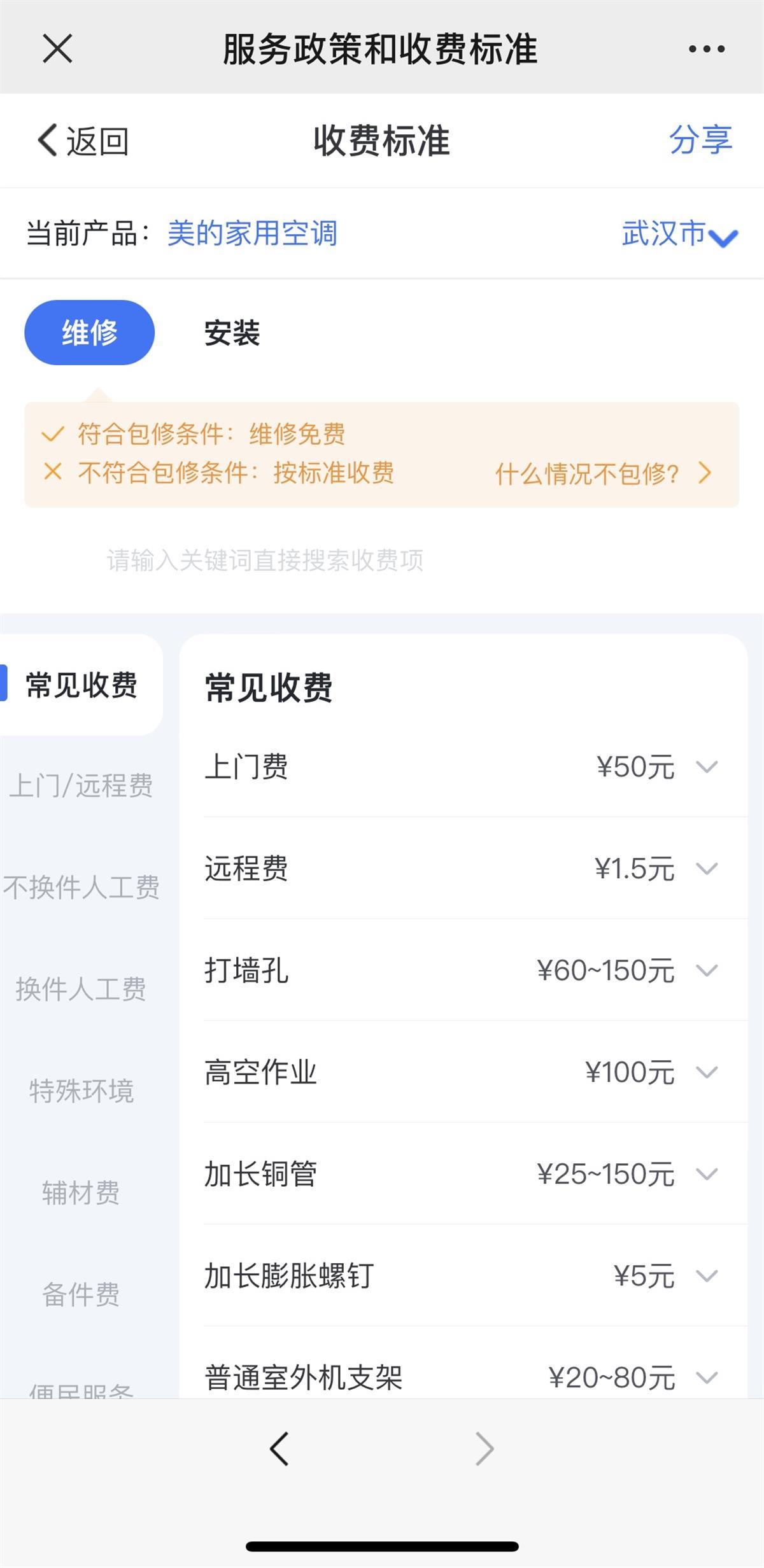Open the 换件人工费 category
The width and height of the screenshot is (764, 1568).
point(81,990)
